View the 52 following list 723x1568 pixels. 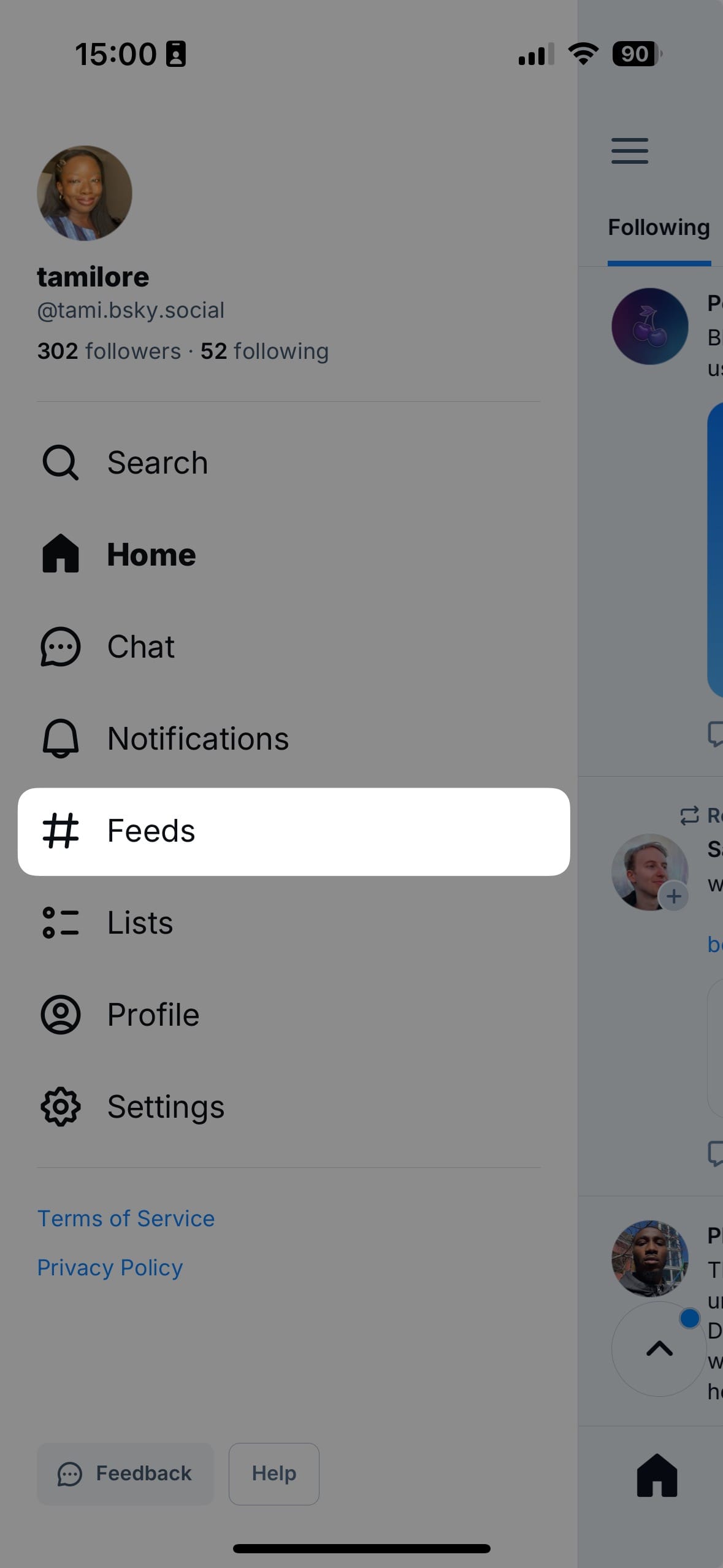(264, 351)
